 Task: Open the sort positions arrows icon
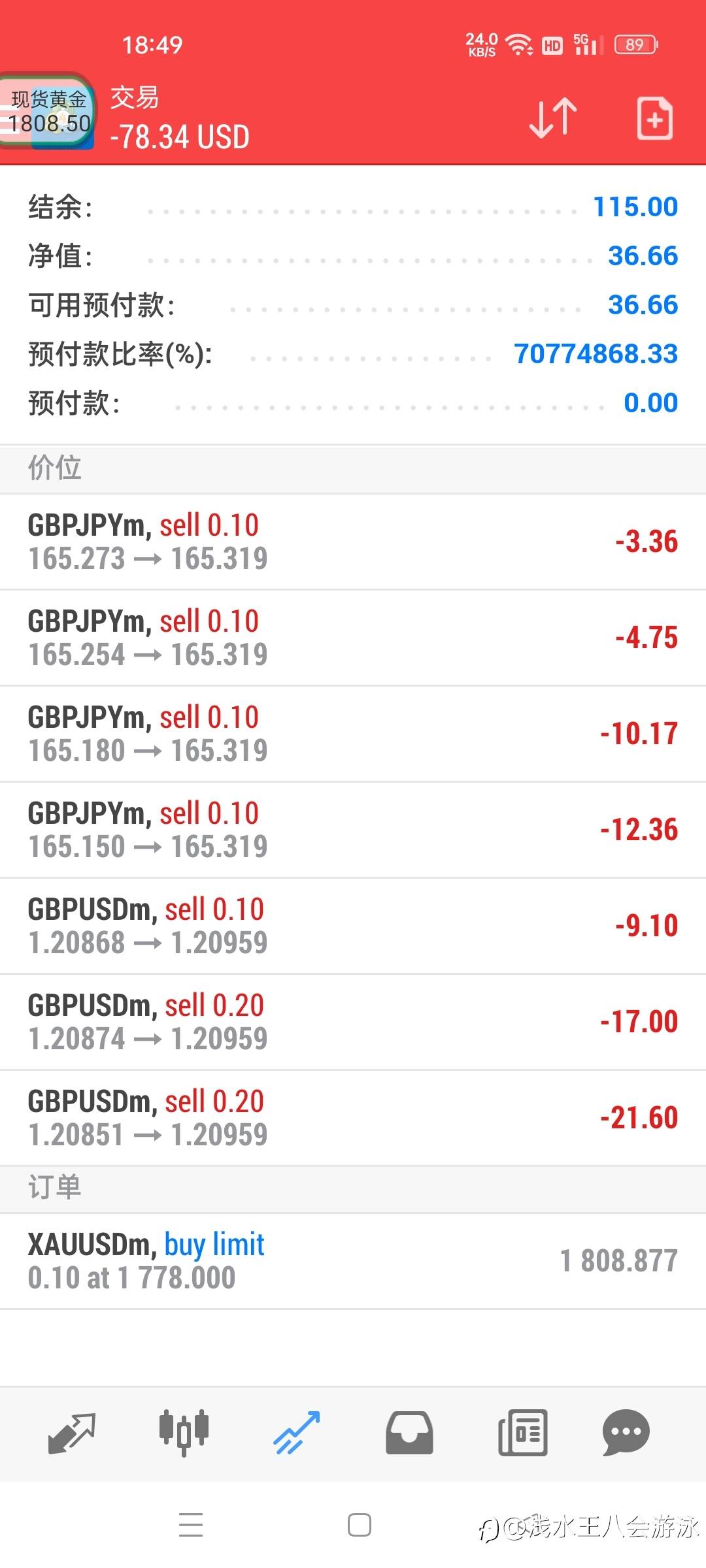click(x=553, y=119)
